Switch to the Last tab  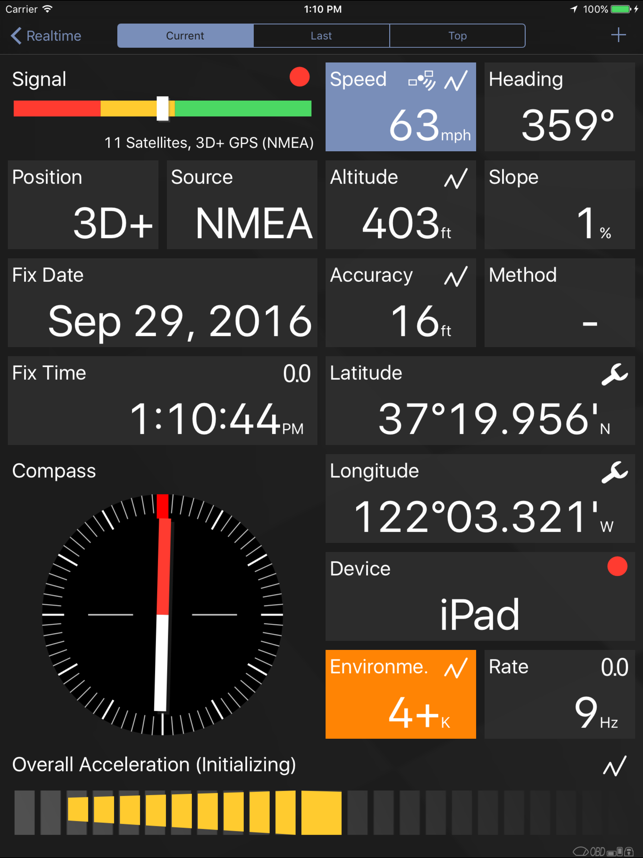[x=321, y=36]
